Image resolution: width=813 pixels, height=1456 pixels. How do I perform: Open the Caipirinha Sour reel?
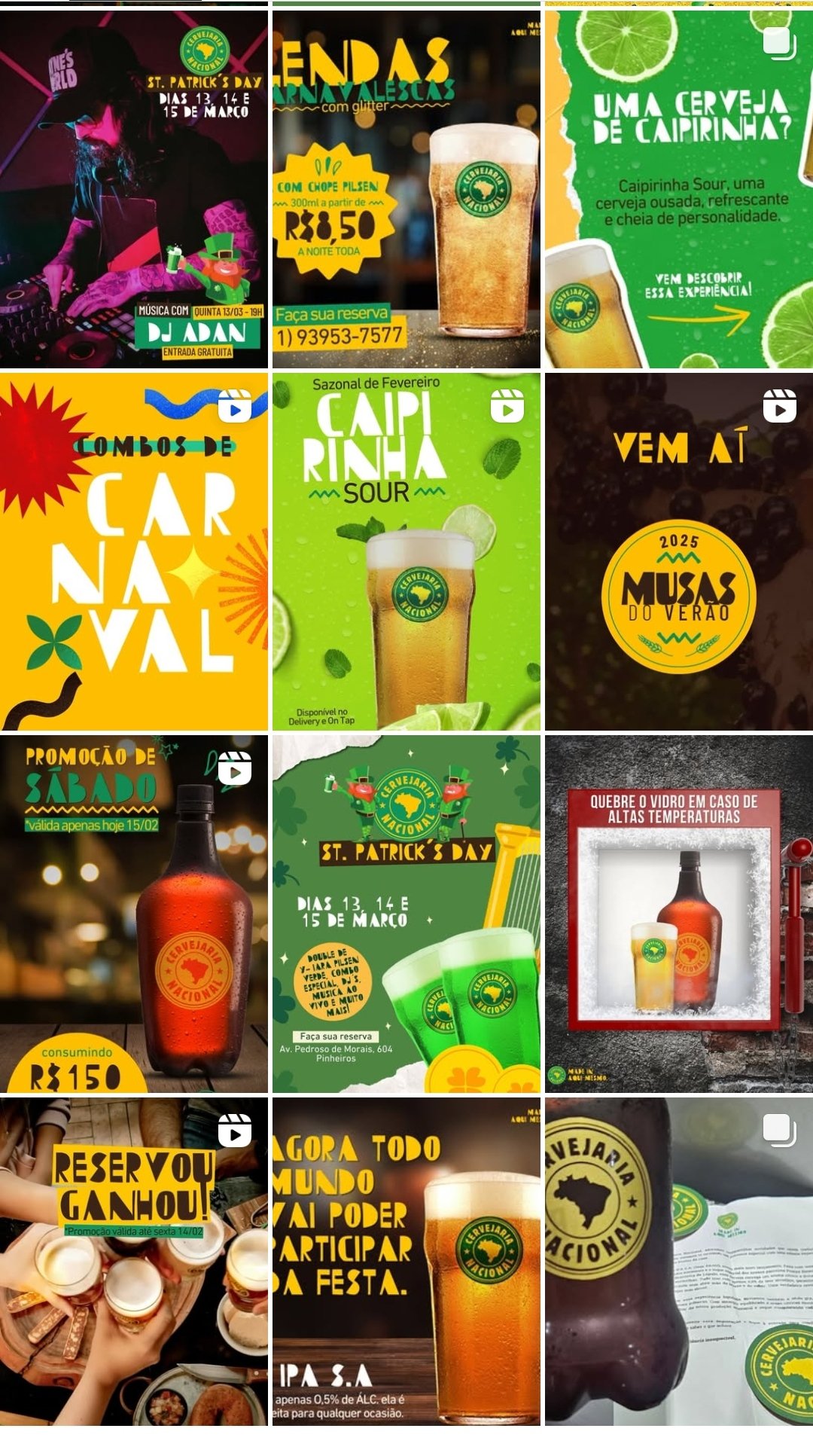click(x=406, y=551)
